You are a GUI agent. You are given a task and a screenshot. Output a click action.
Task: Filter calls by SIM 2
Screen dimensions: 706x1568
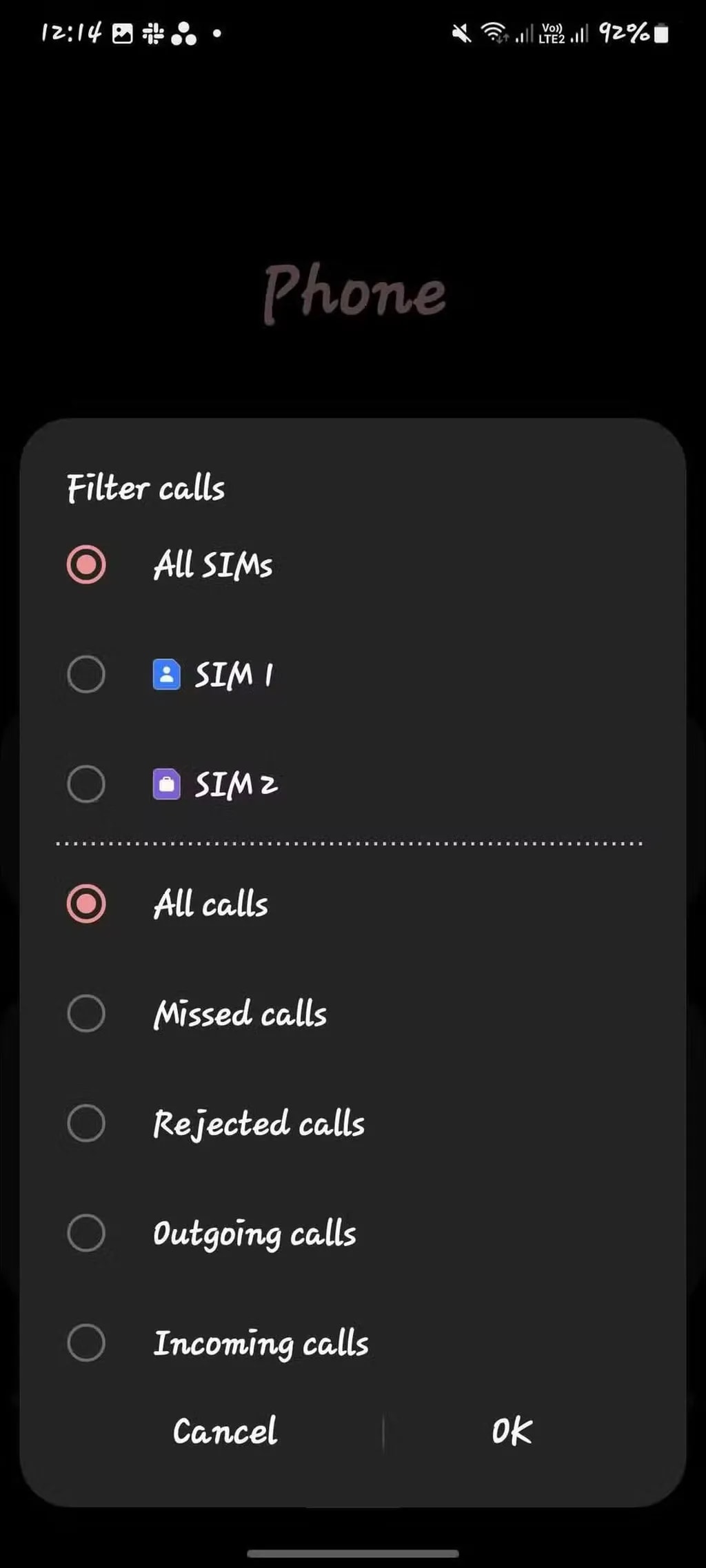[86, 784]
